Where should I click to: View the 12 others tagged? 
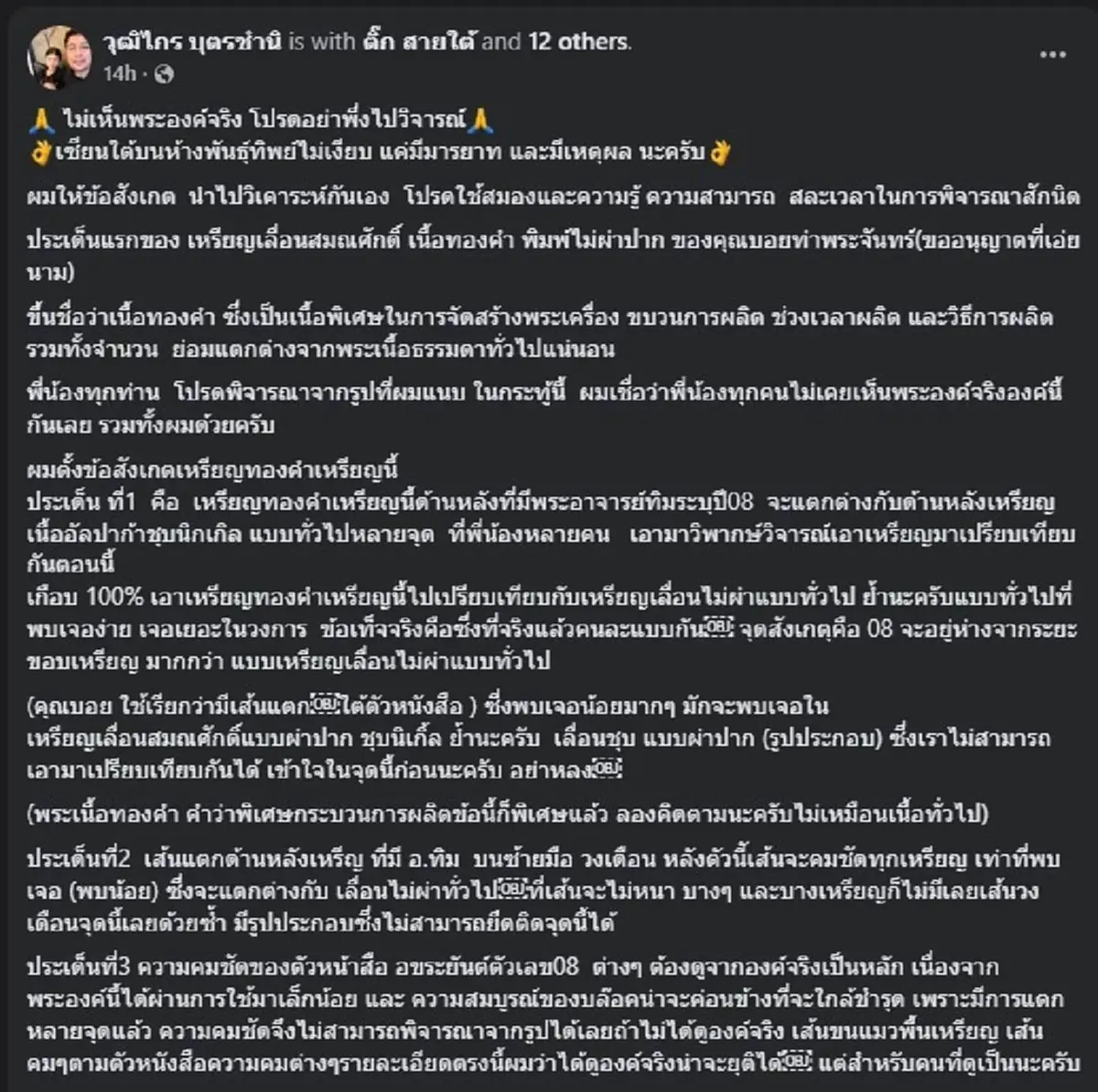pyautogui.click(x=578, y=41)
